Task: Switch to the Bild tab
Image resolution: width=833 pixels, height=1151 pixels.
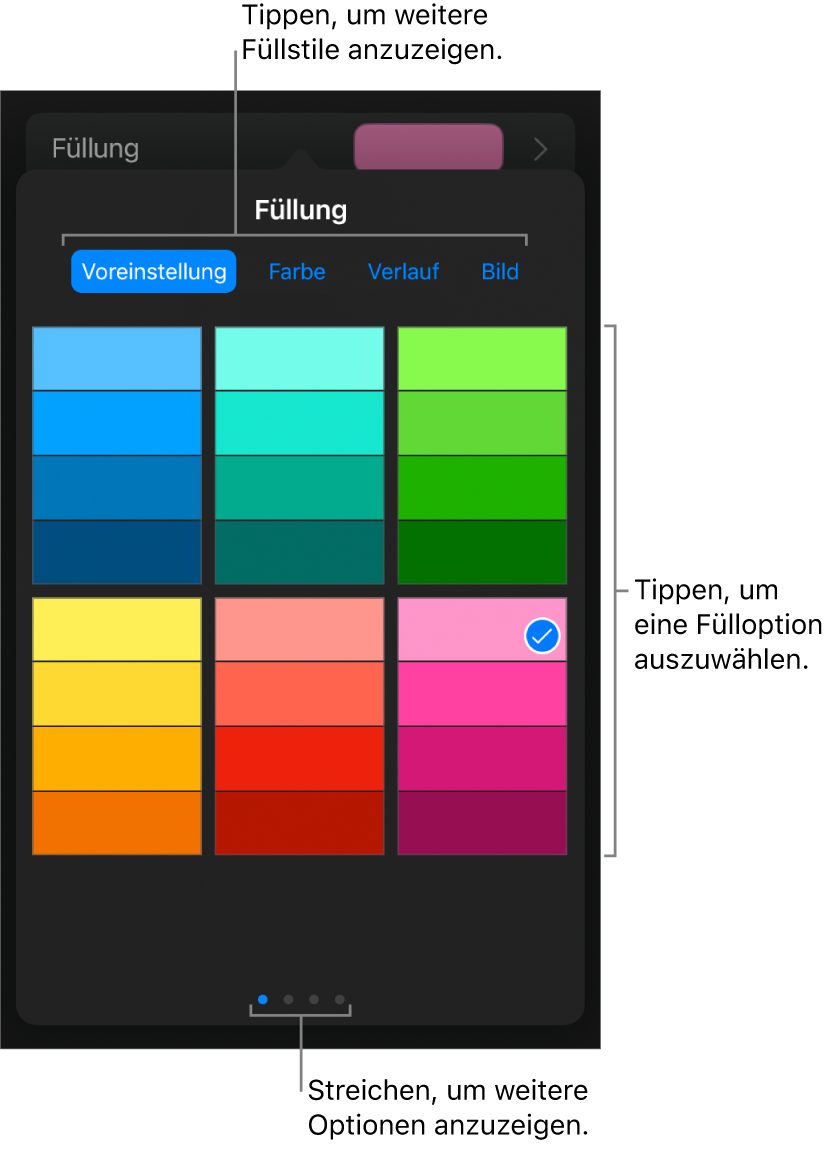Action: [500, 272]
